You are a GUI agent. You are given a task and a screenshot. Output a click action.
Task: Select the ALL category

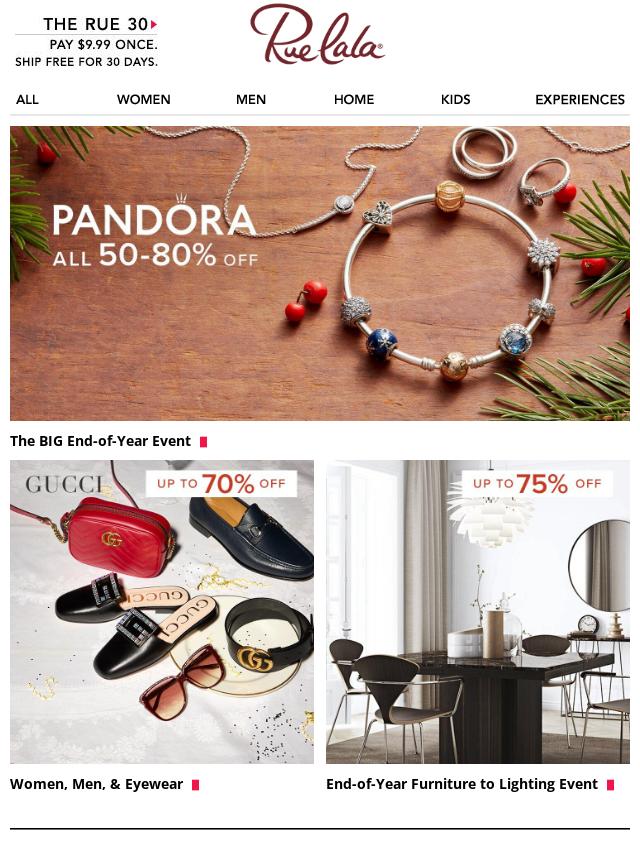[27, 99]
